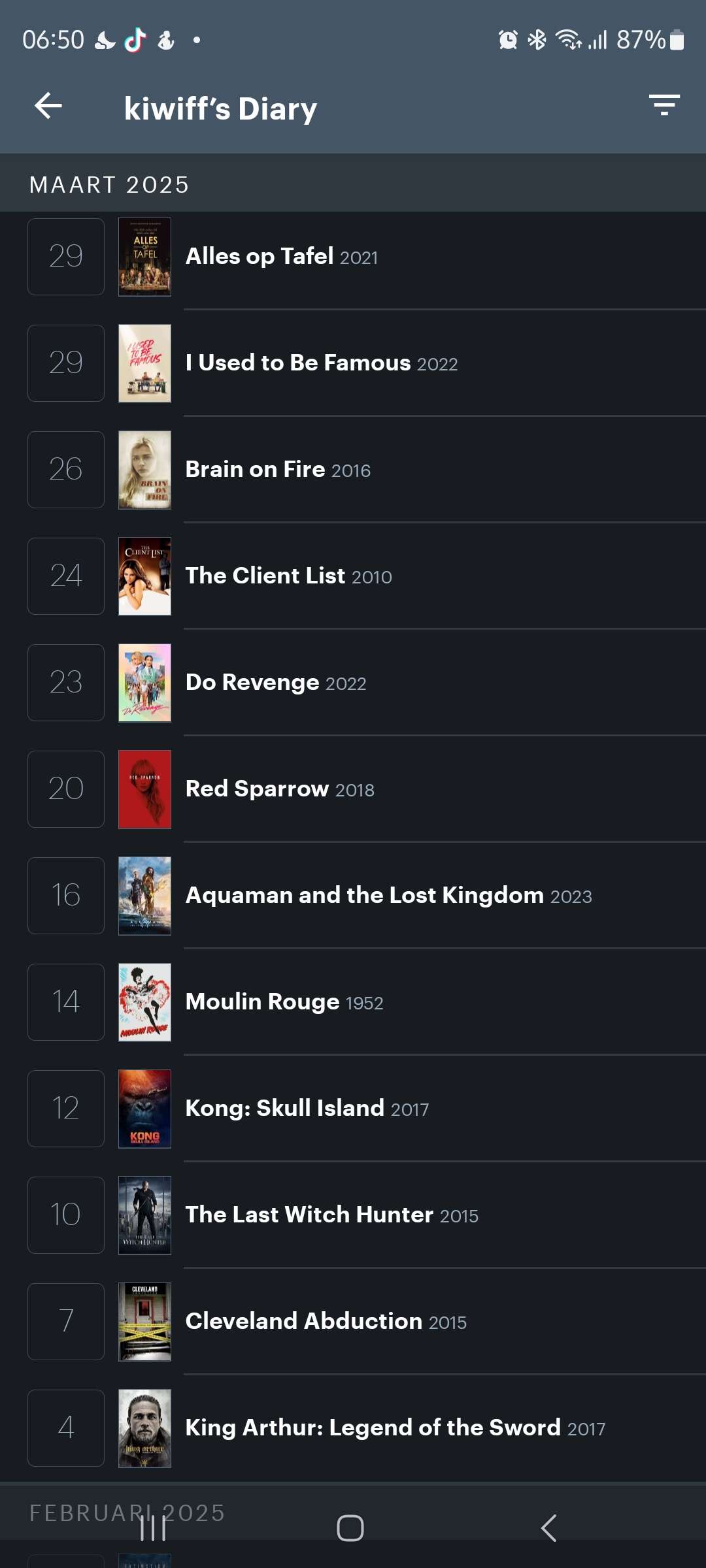The height and width of the screenshot is (1568, 706).
Task: View the Brain on Fire entry
Action: coord(353,470)
